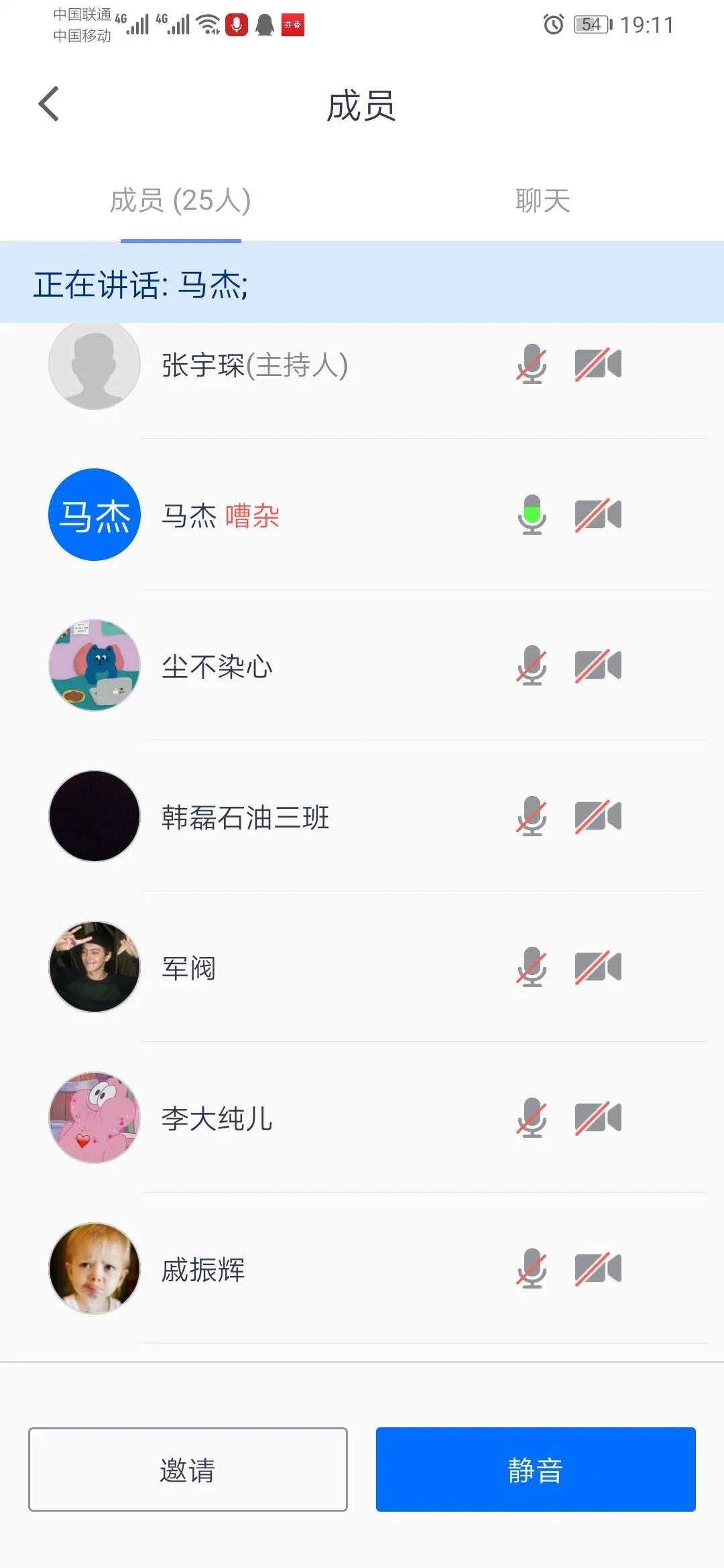Tap the microphone icon for 马杰
Image resolution: width=724 pixels, height=1568 pixels.
(532, 515)
